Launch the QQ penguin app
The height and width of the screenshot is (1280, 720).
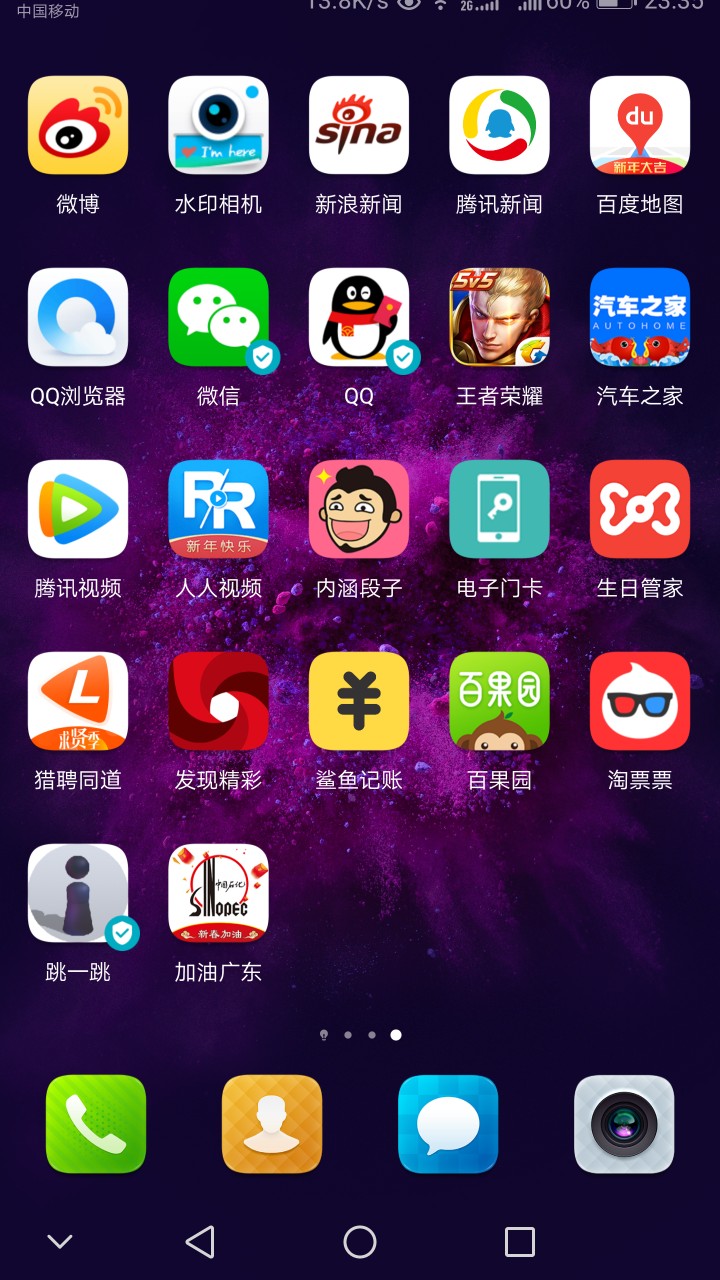[x=359, y=318]
